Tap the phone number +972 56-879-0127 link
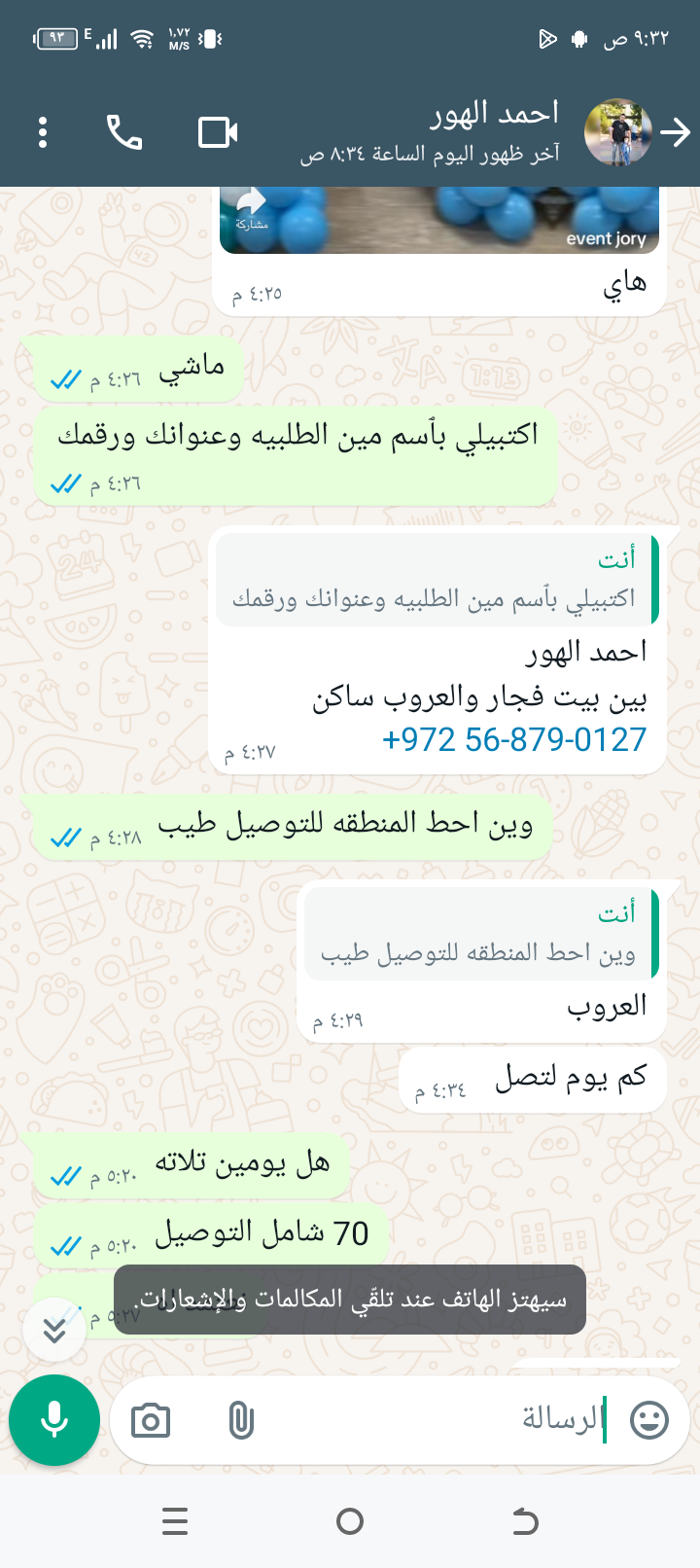The width and height of the screenshot is (700, 1568). tap(514, 739)
